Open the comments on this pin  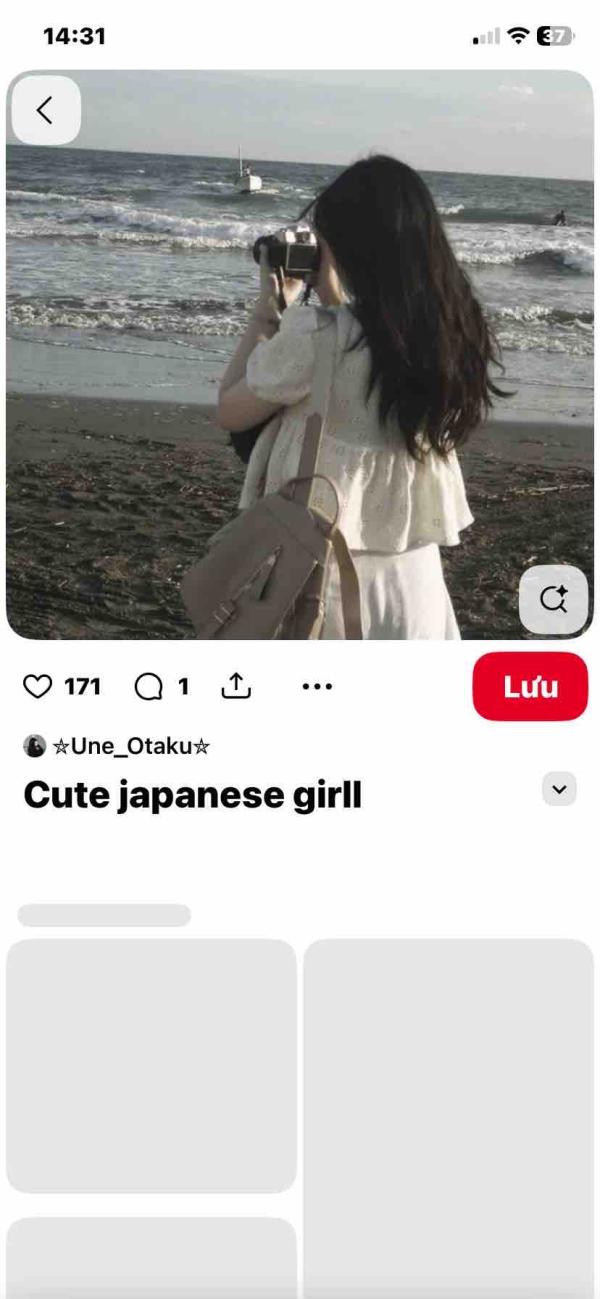[149, 686]
